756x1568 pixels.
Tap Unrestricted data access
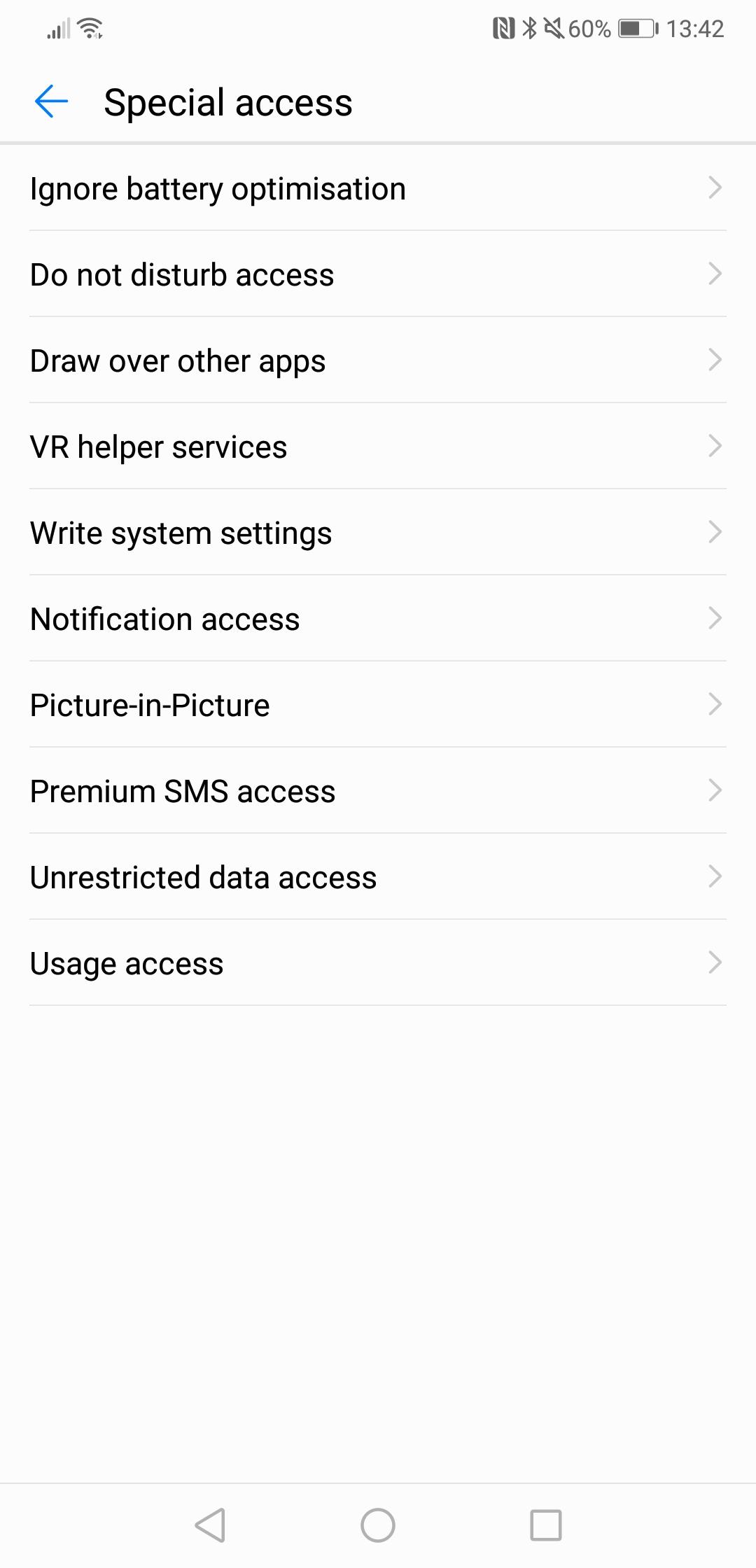coord(378,878)
